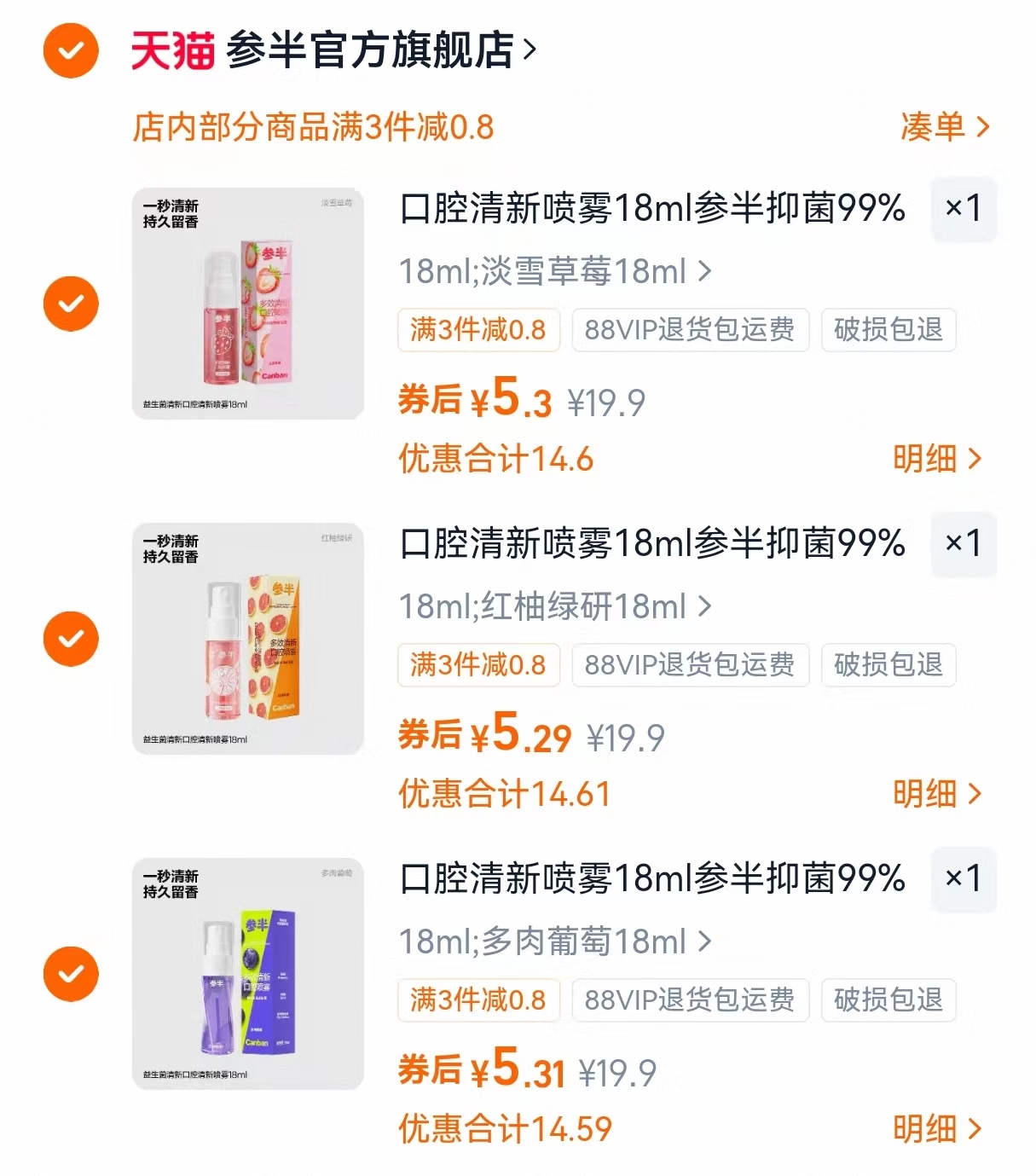Click the 破损包退 badge on third item
Screen dimensions: 1036x1176
888,1001
